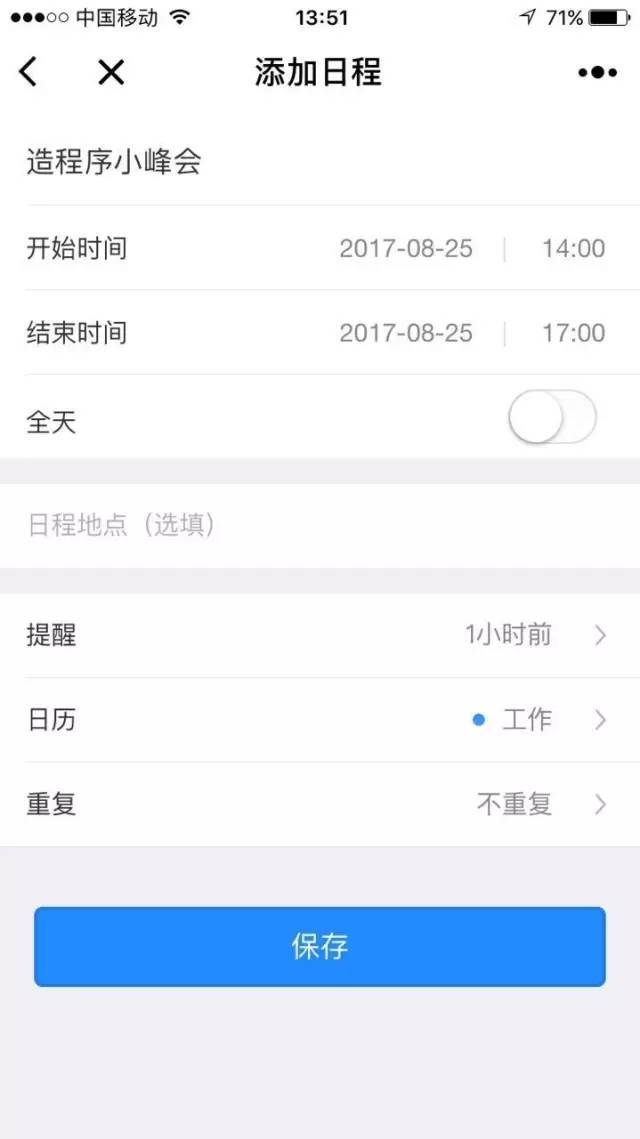Change the 结束时间 date 2017-08-25
The height and width of the screenshot is (1139, 640).
click(406, 333)
